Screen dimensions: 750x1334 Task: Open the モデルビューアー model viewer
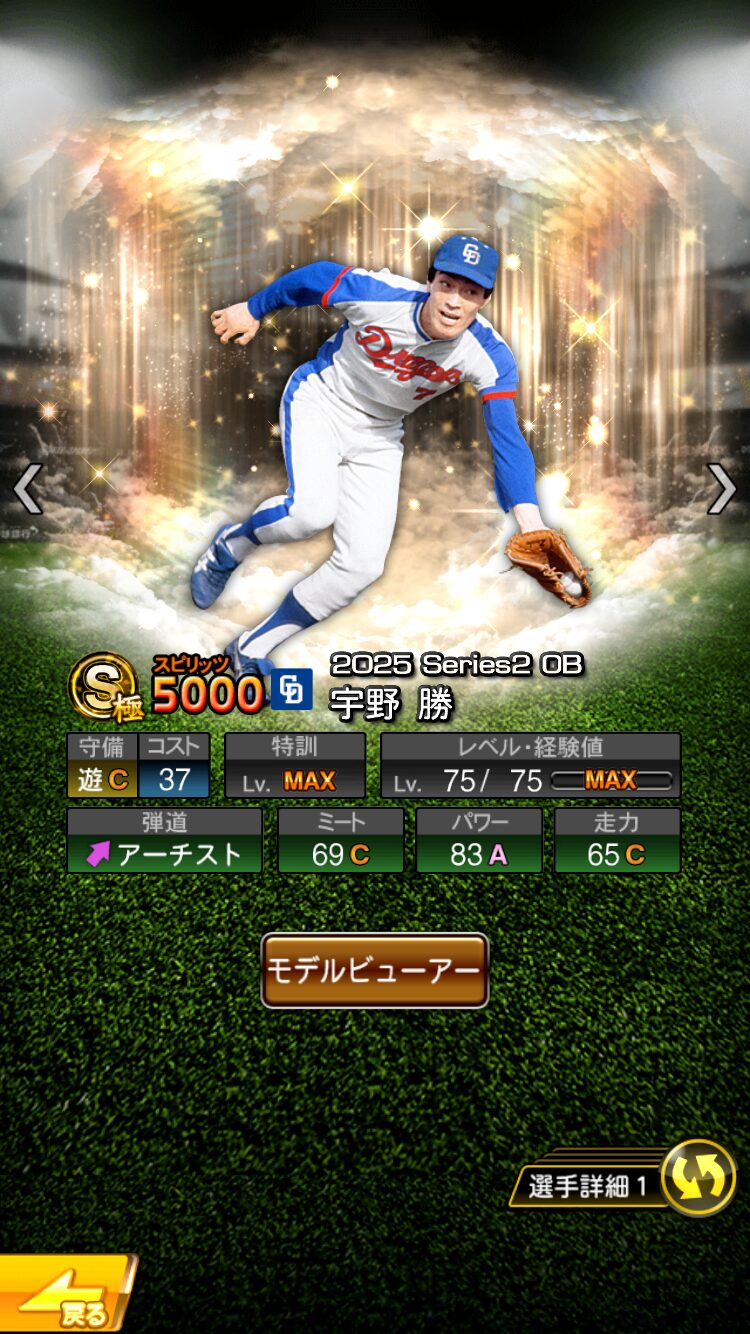374,970
